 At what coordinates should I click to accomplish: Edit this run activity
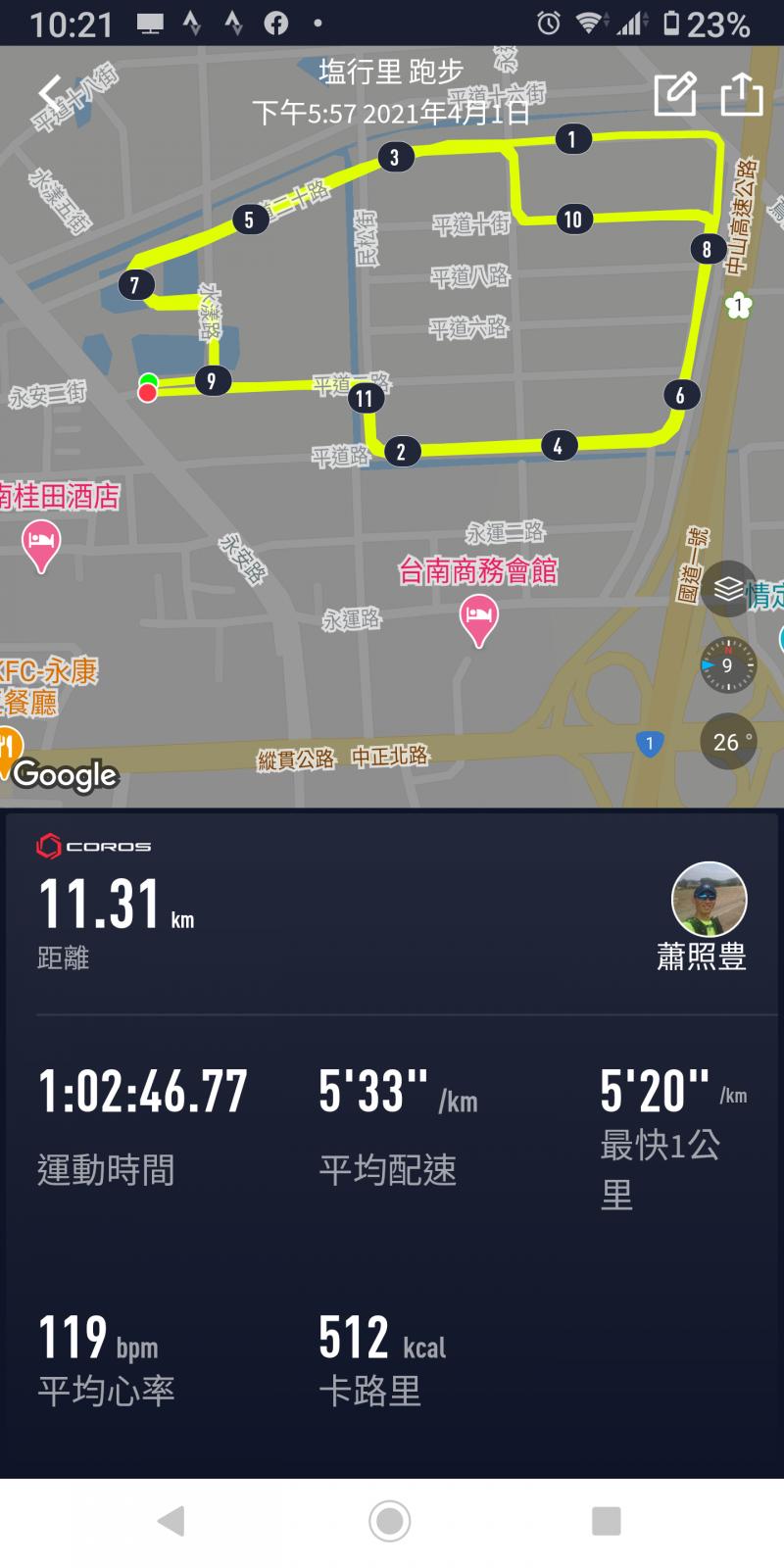[674, 94]
